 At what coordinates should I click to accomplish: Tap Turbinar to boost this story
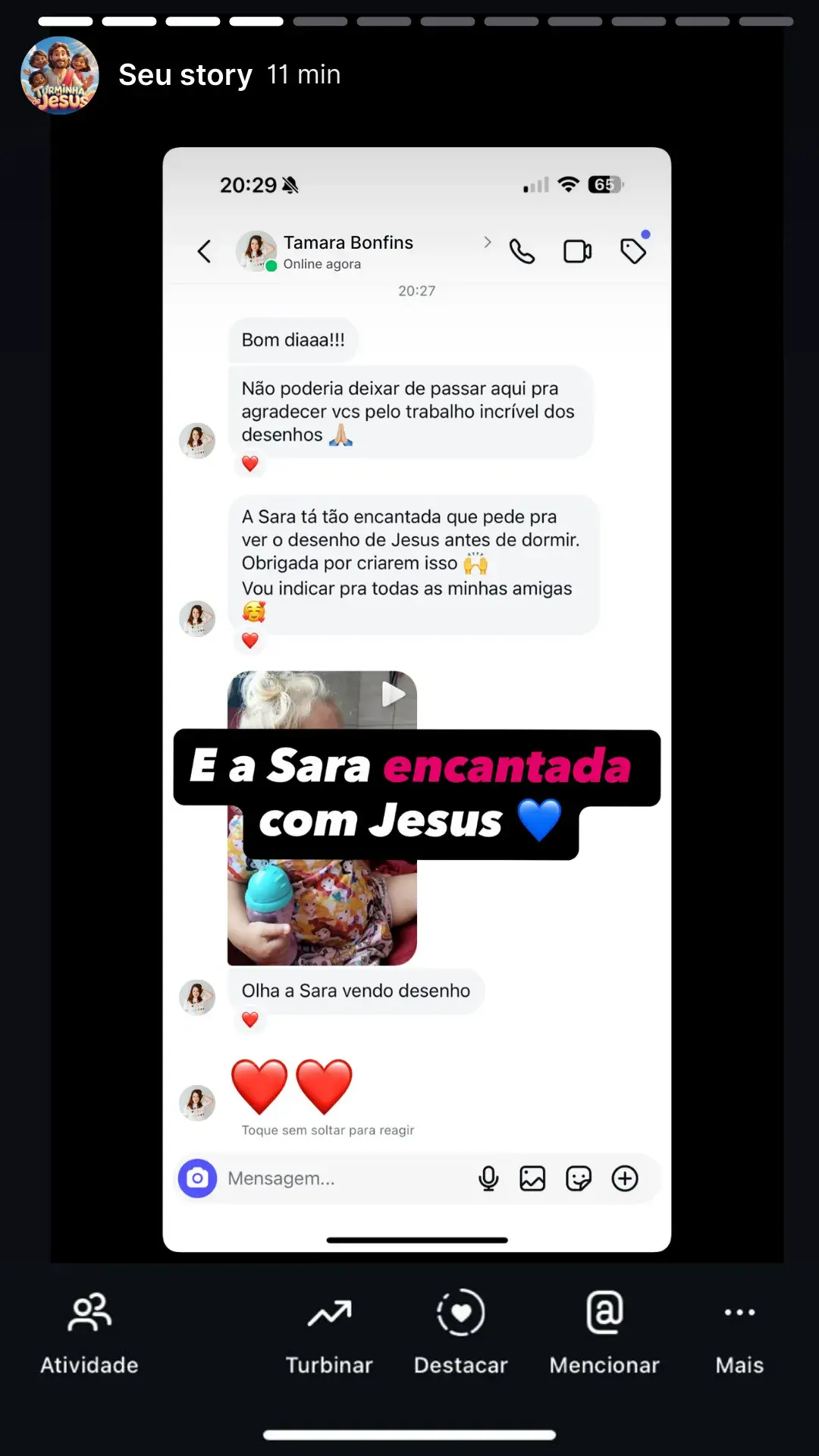coord(329,1332)
